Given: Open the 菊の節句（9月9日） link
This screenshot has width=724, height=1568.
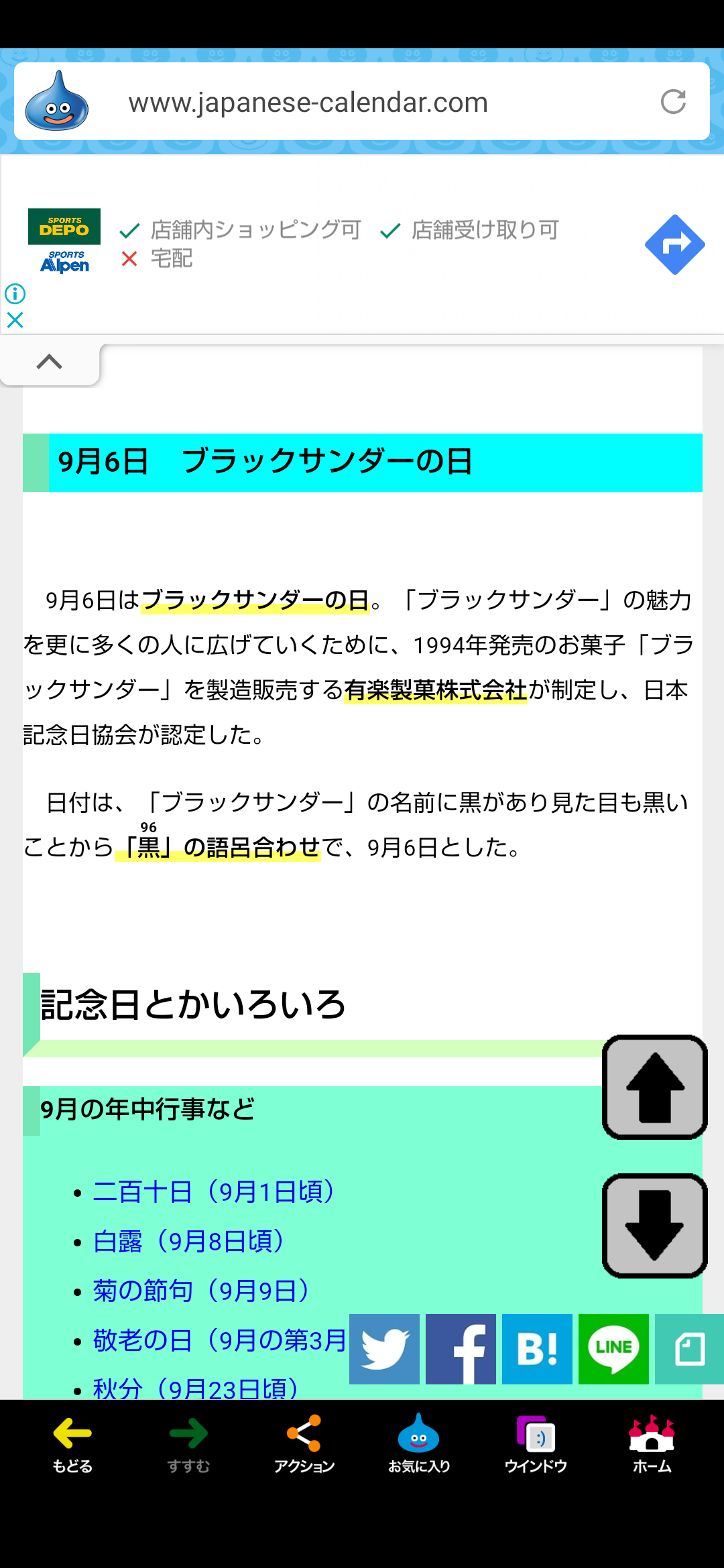Looking at the screenshot, I should (x=201, y=1291).
